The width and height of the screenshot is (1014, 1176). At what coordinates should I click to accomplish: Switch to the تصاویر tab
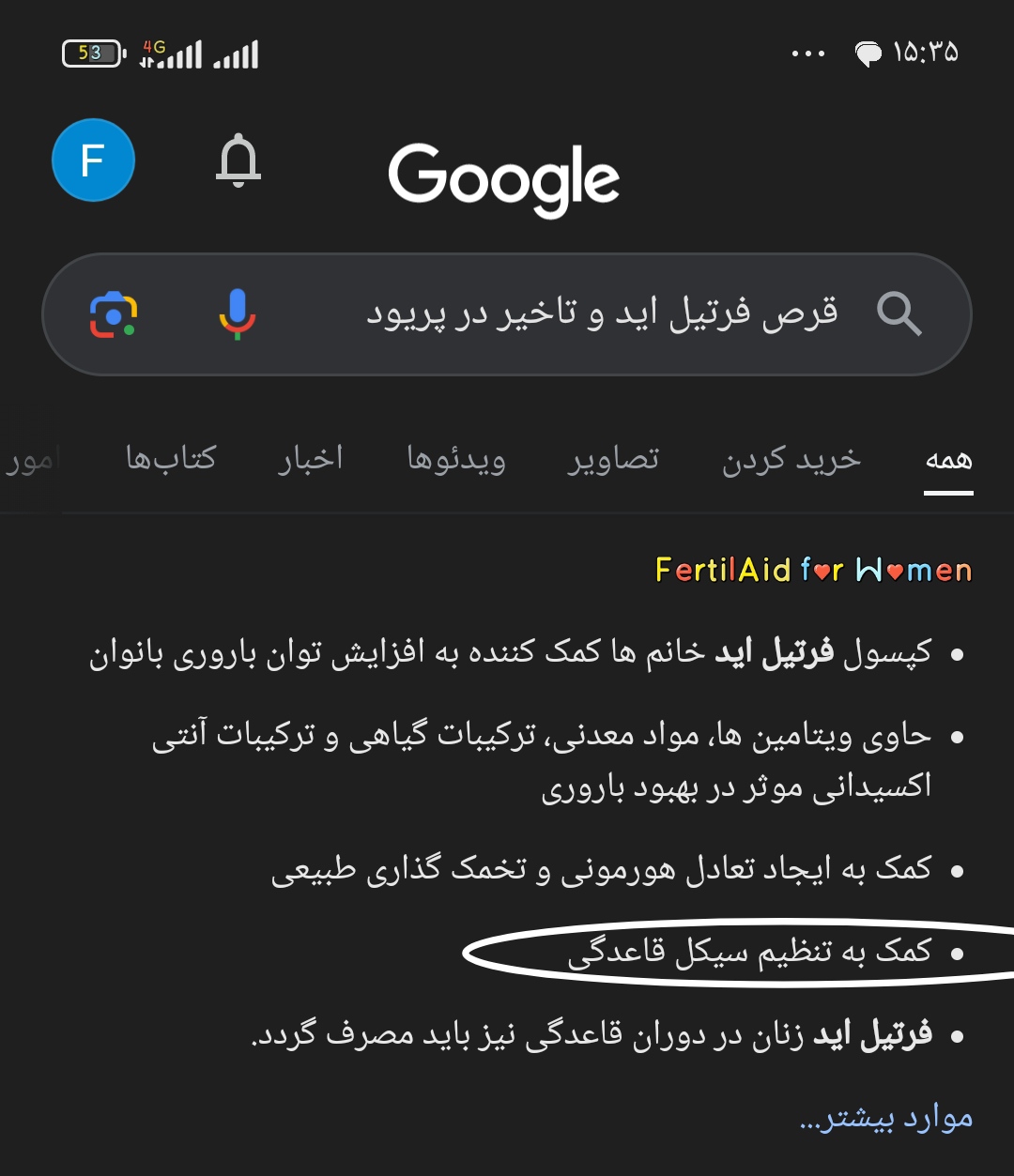612,460
